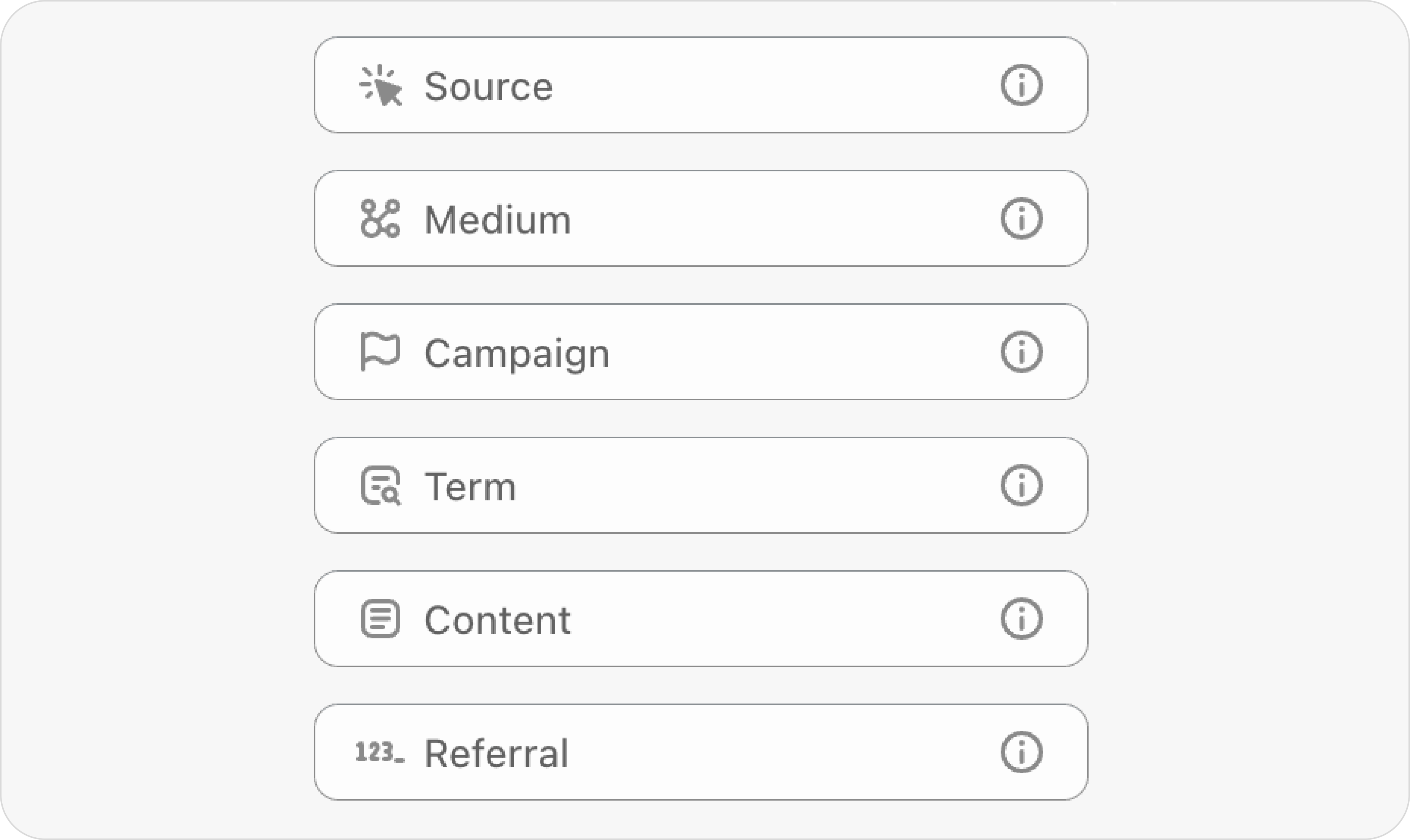Show info about the Medium parameter
Viewport: 1410px width, 840px height.
click(1021, 218)
